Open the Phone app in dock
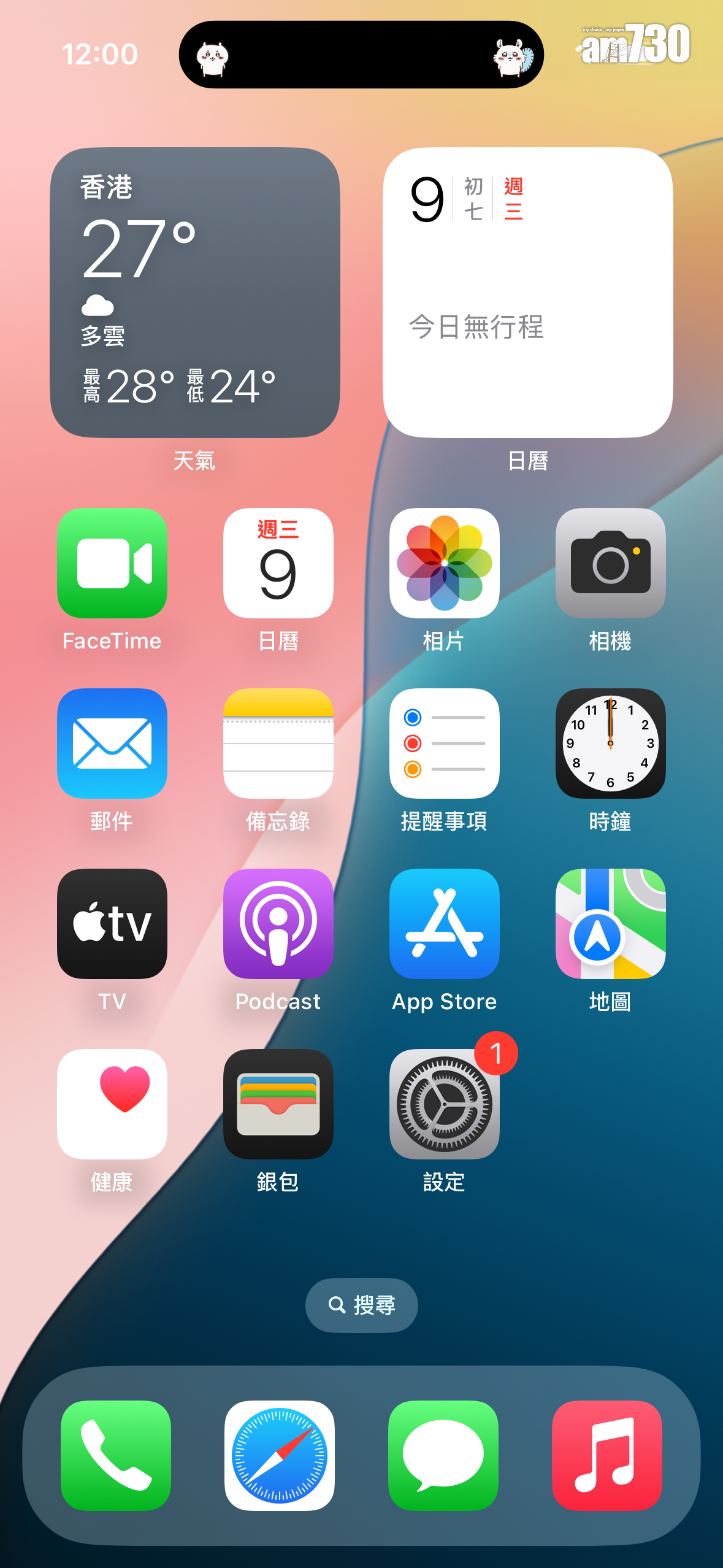 (116, 1455)
